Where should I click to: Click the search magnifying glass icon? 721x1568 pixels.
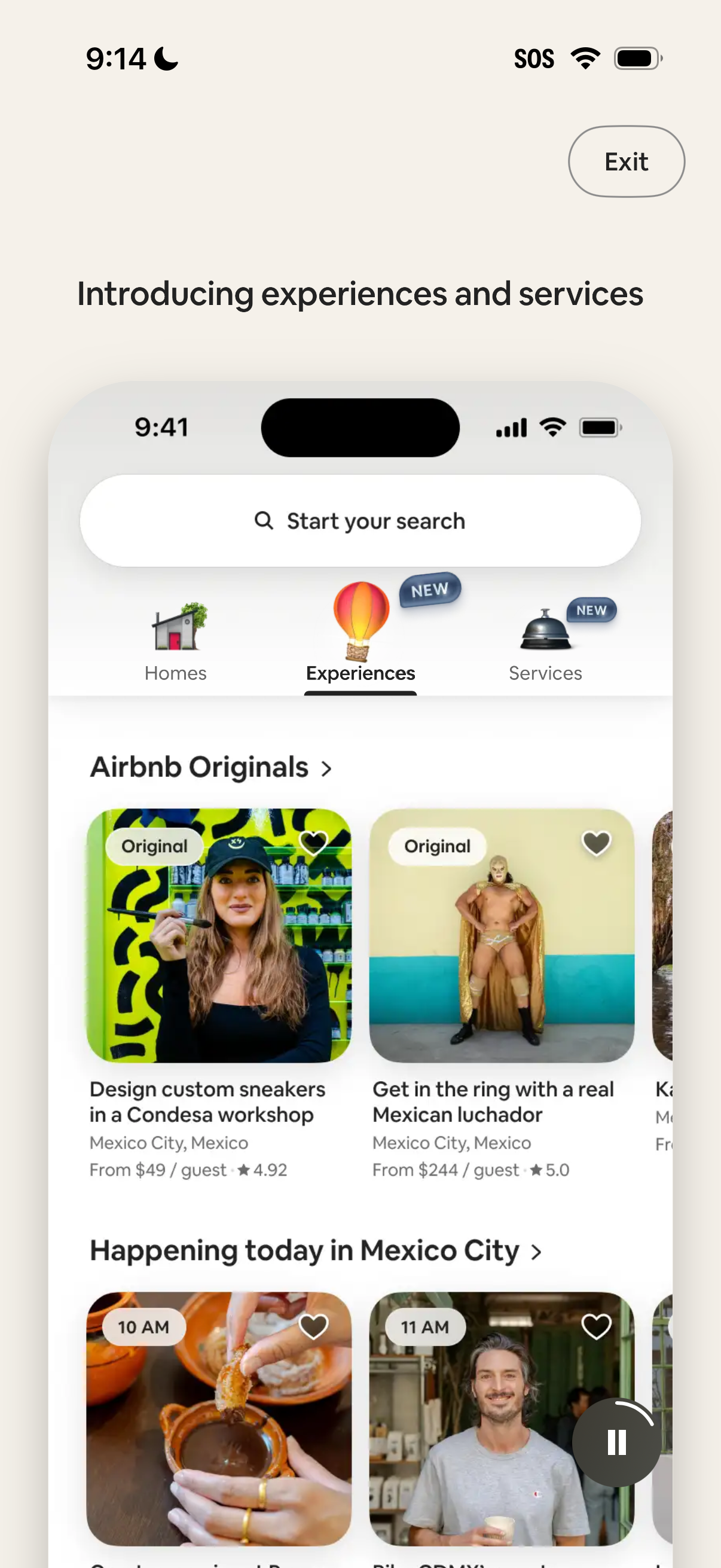coord(264,520)
